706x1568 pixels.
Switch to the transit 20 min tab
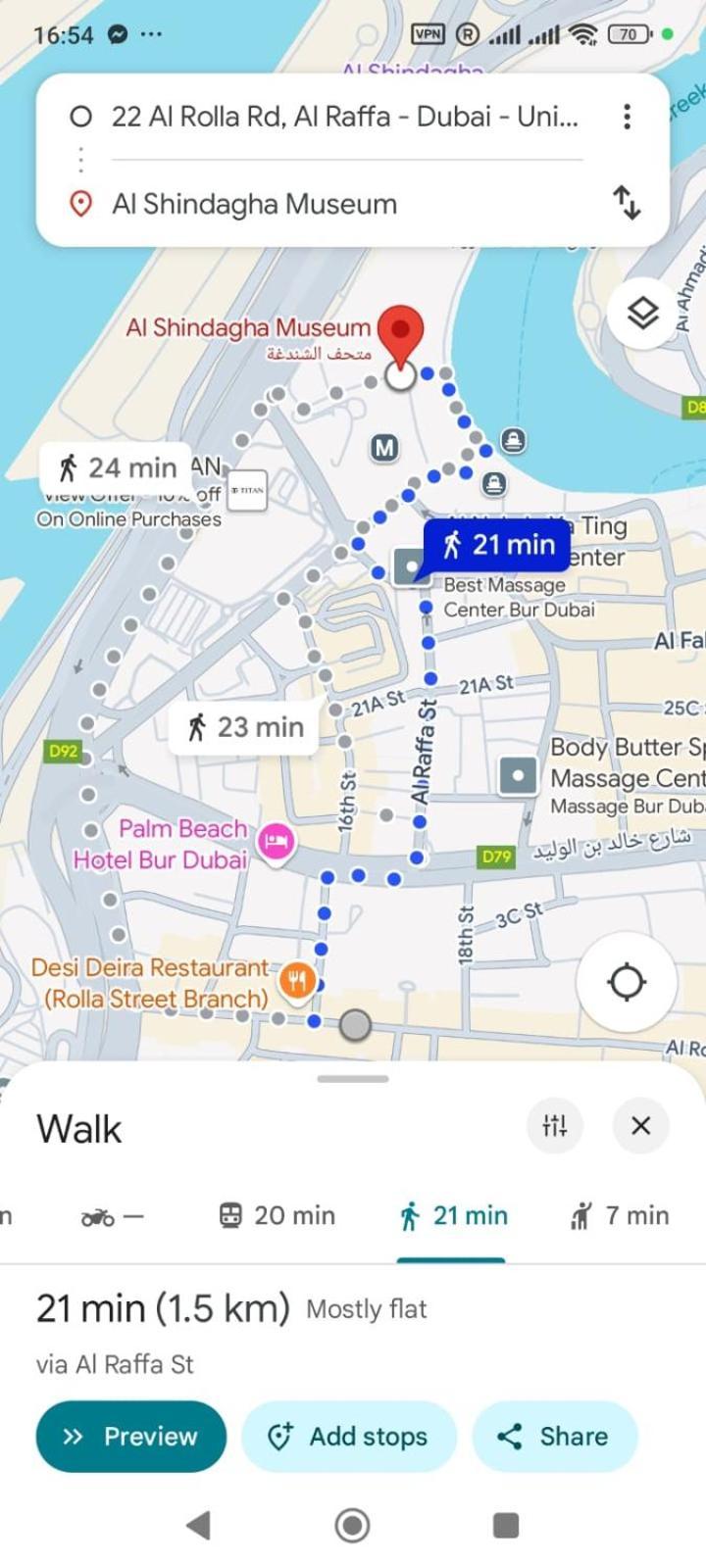point(277,1216)
